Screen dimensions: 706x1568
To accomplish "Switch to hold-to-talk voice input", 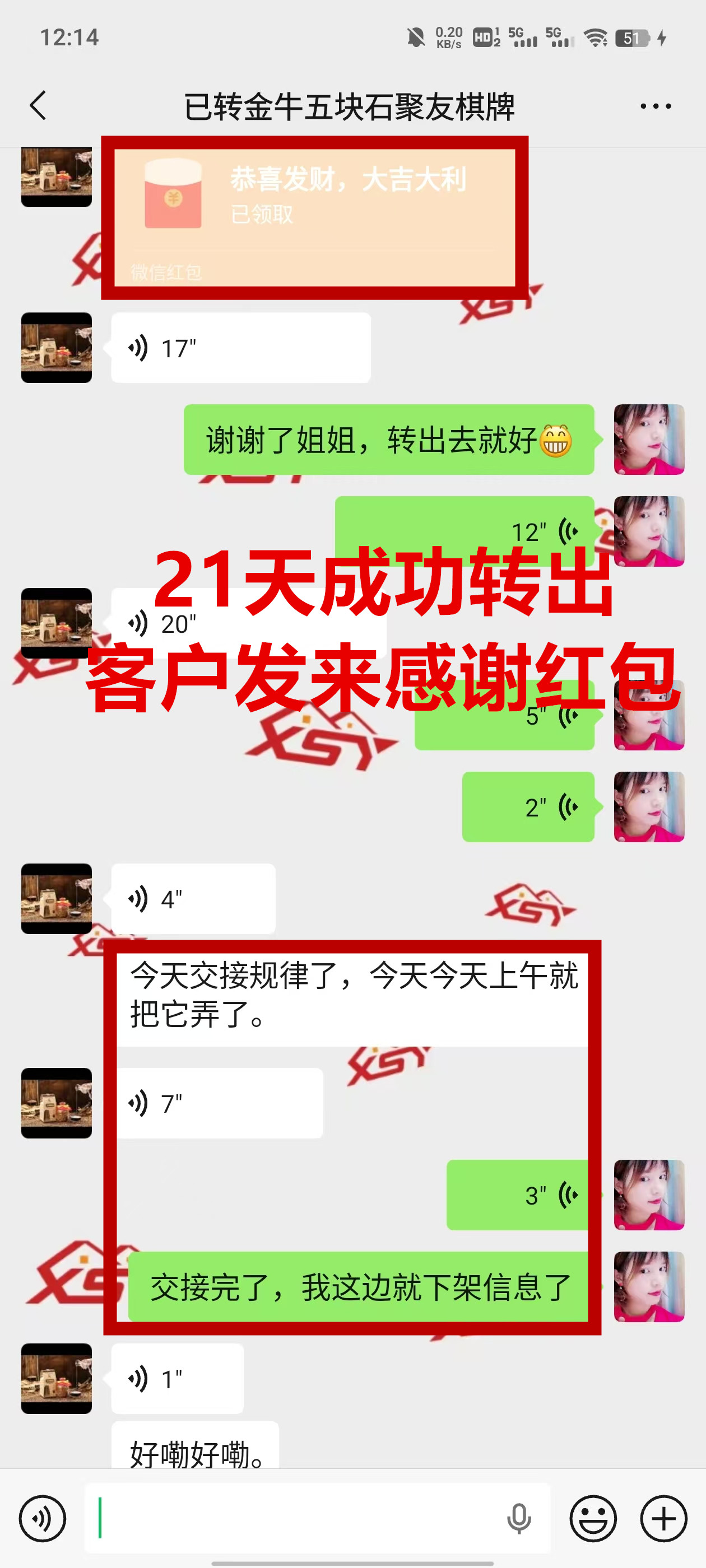I will point(42,1518).
